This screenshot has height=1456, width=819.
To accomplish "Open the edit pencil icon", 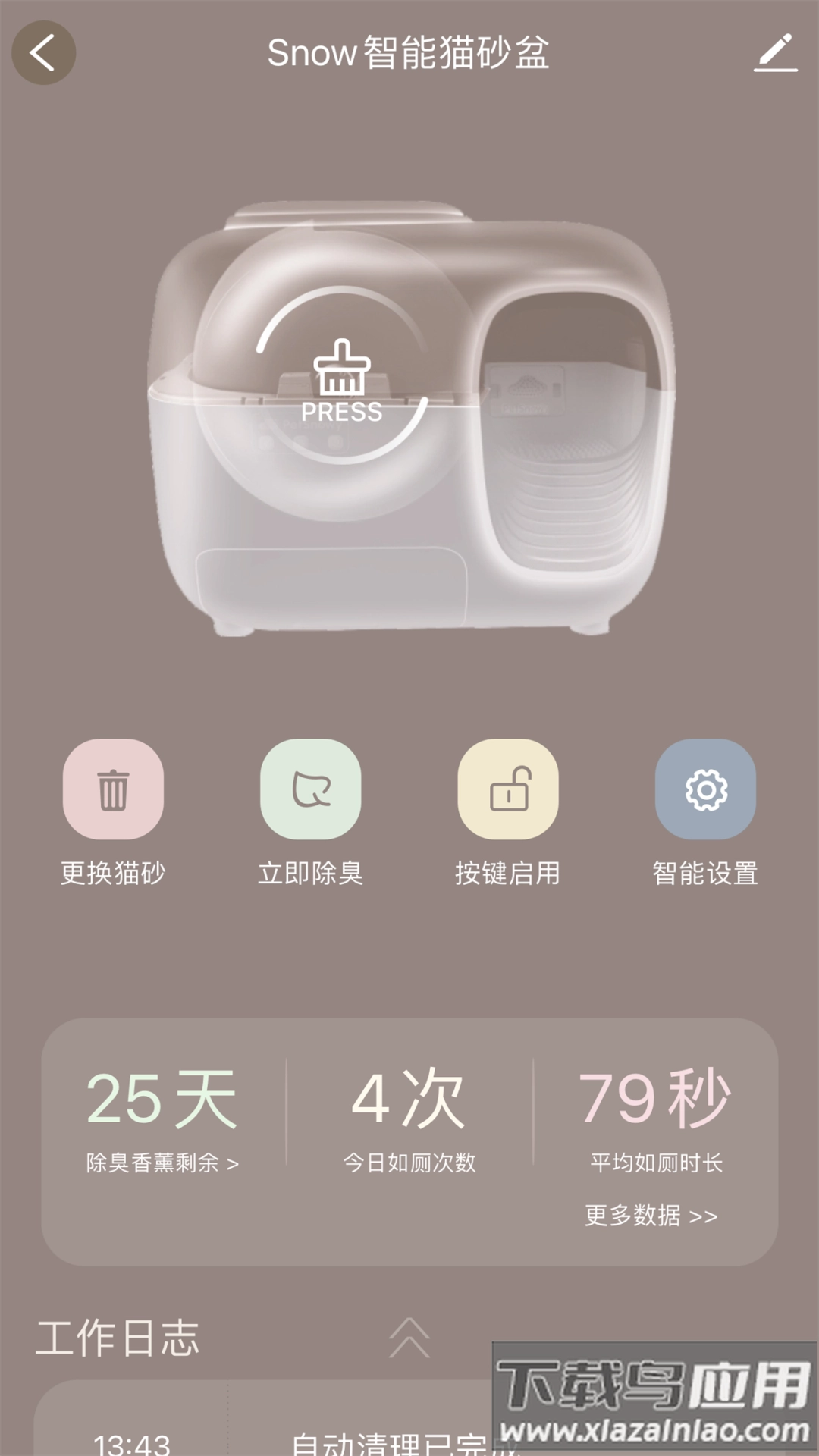I will (775, 53).
